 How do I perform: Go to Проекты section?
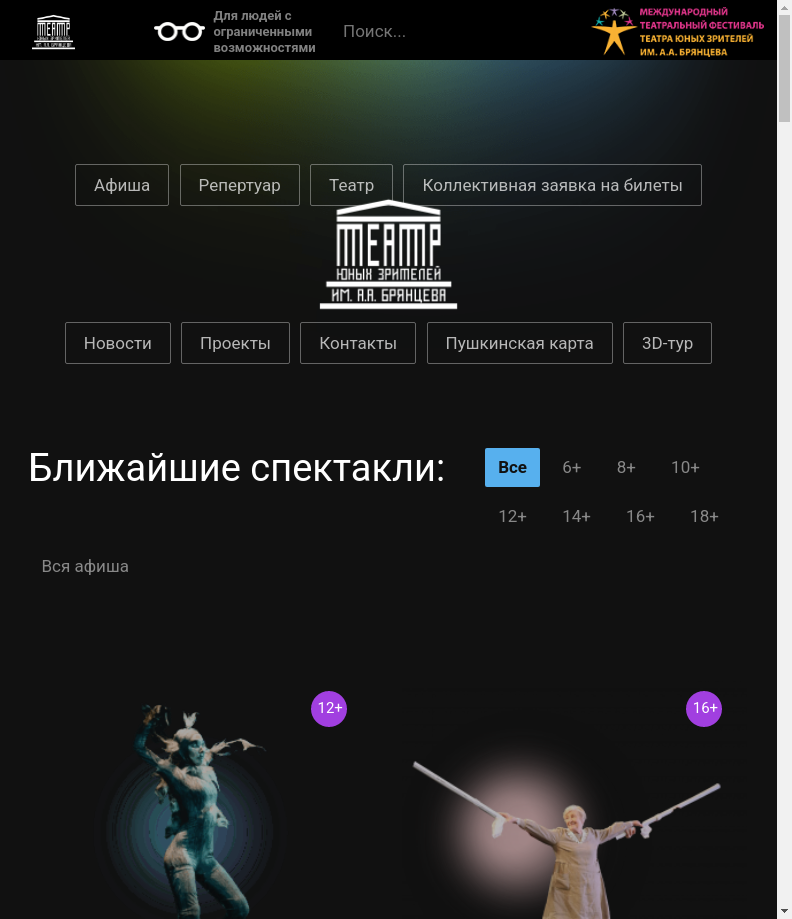[235, 343]
